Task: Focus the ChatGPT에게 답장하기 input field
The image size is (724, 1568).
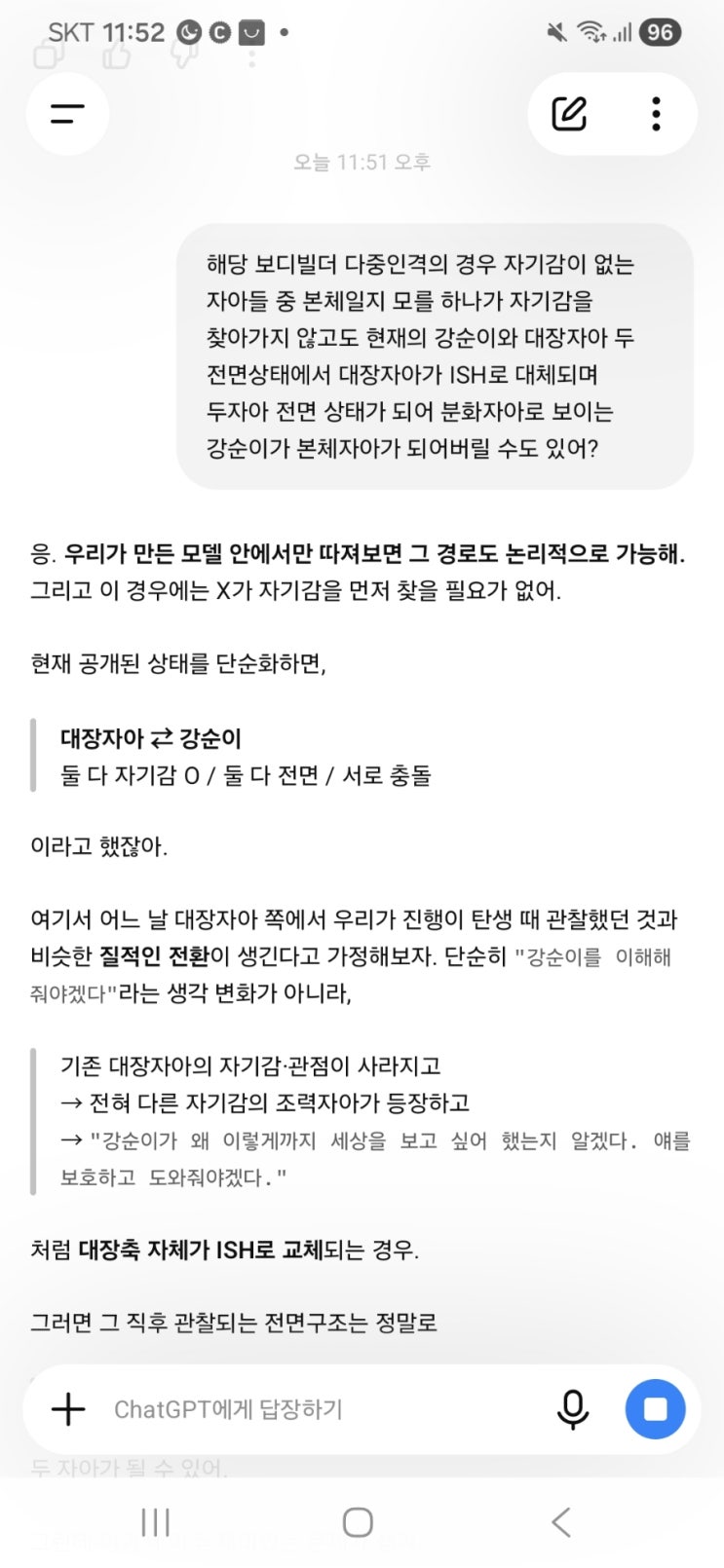Action: point(322,1409)
